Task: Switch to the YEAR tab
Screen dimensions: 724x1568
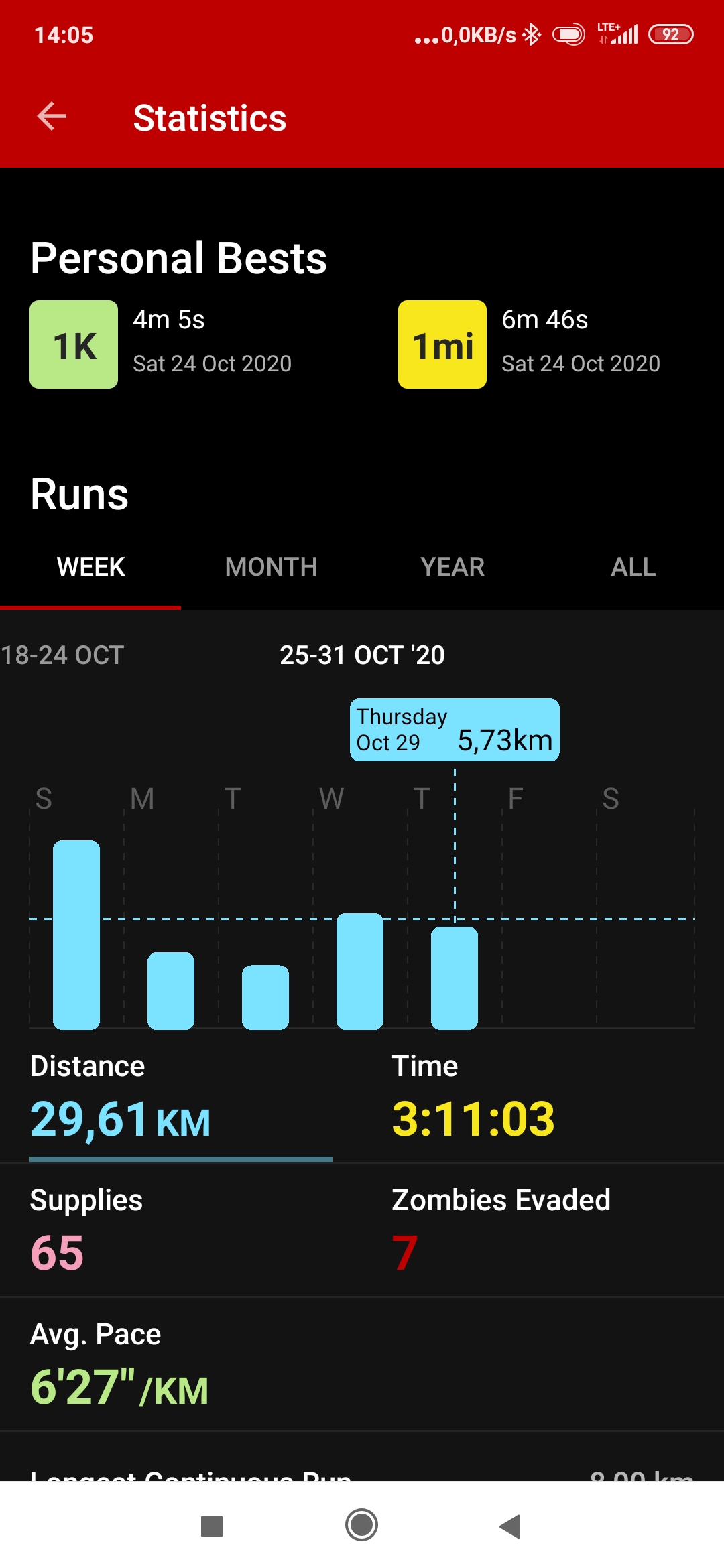Action: pyautogui.click(x=452, y=567)
